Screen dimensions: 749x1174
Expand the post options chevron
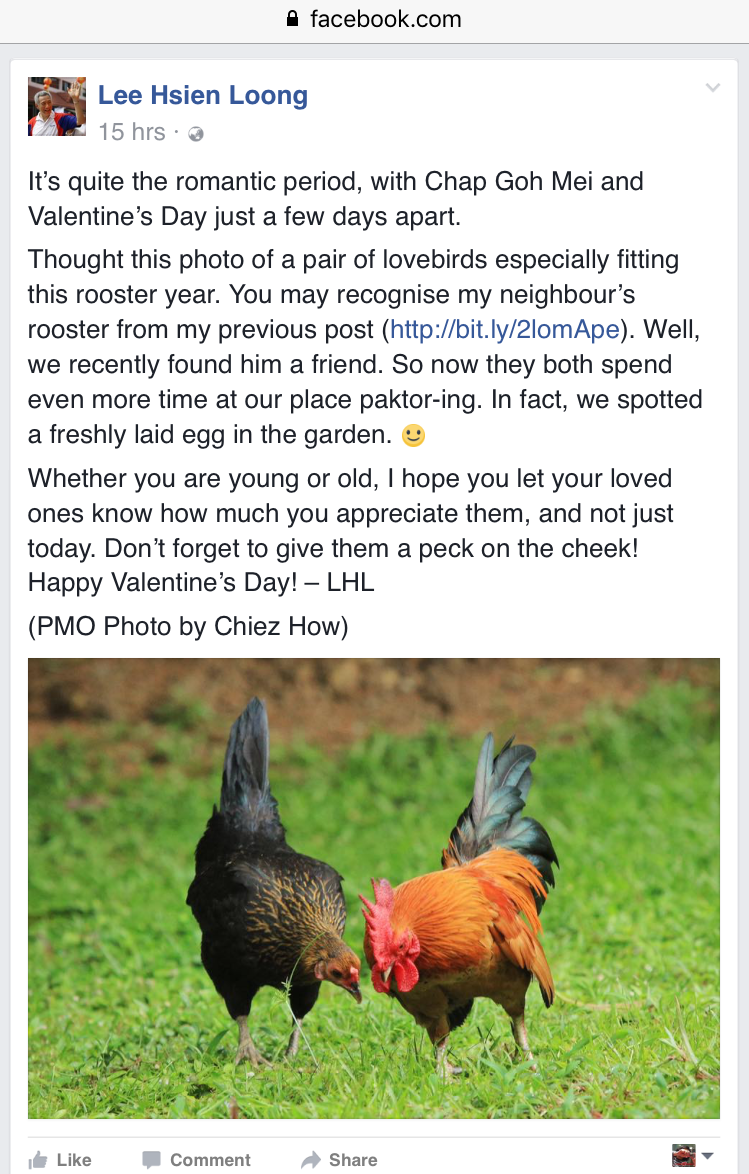click(x=712, y=88)
